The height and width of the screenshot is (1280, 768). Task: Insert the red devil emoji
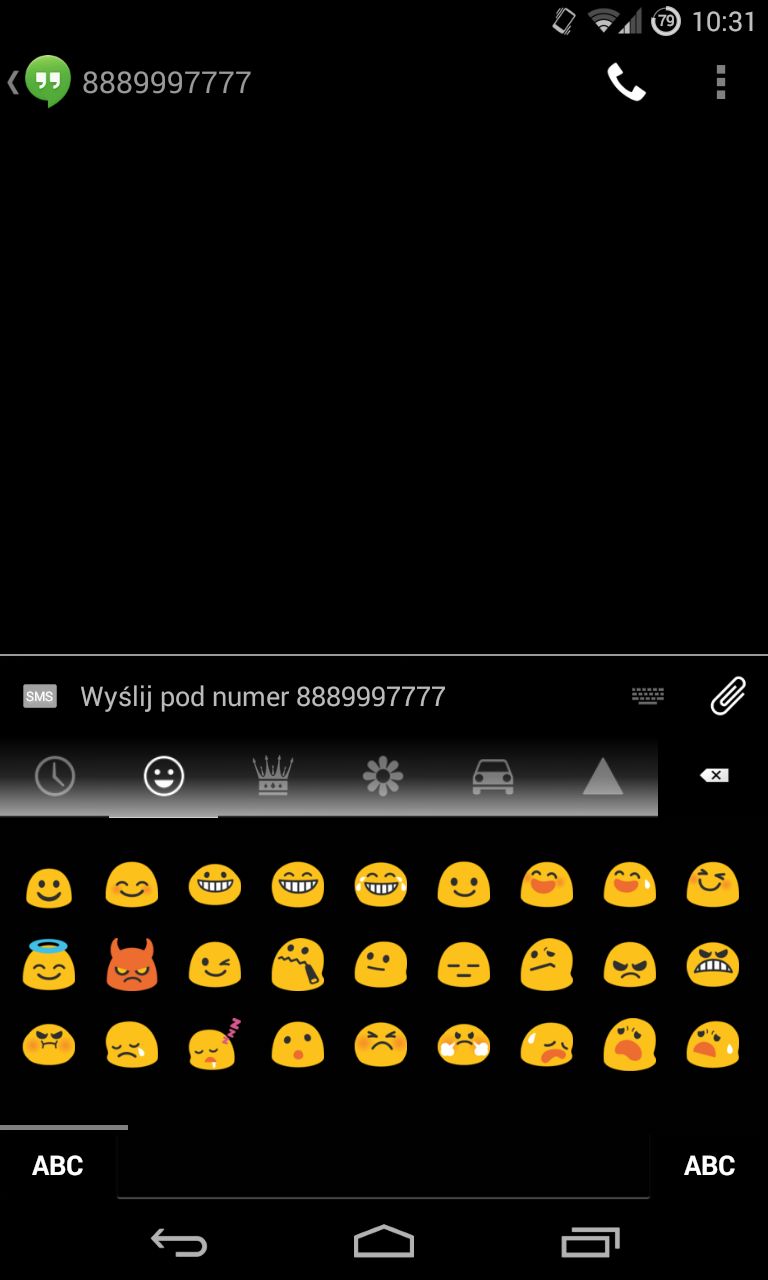(131, 964)
